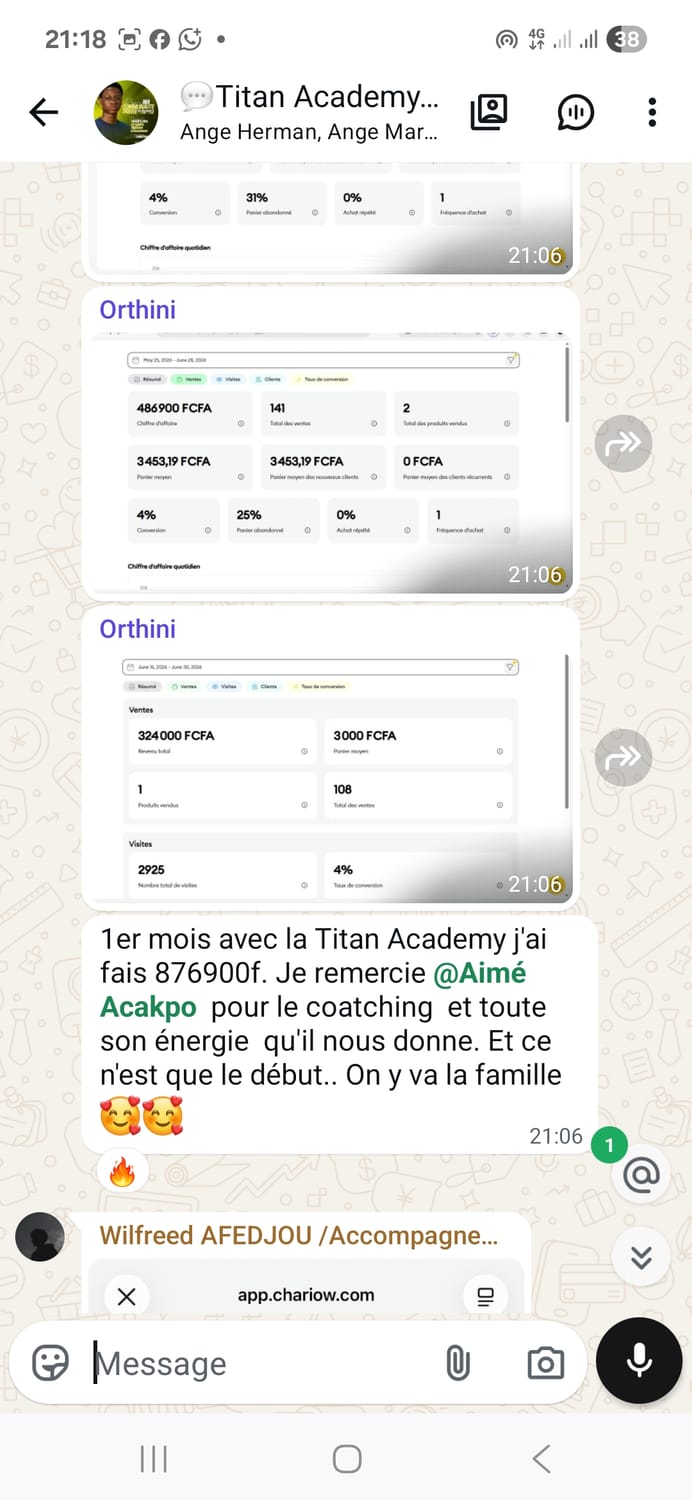Forward the 486900 FCFA image
Viewport: 692px width, 1500px height.
pos(623,443)
